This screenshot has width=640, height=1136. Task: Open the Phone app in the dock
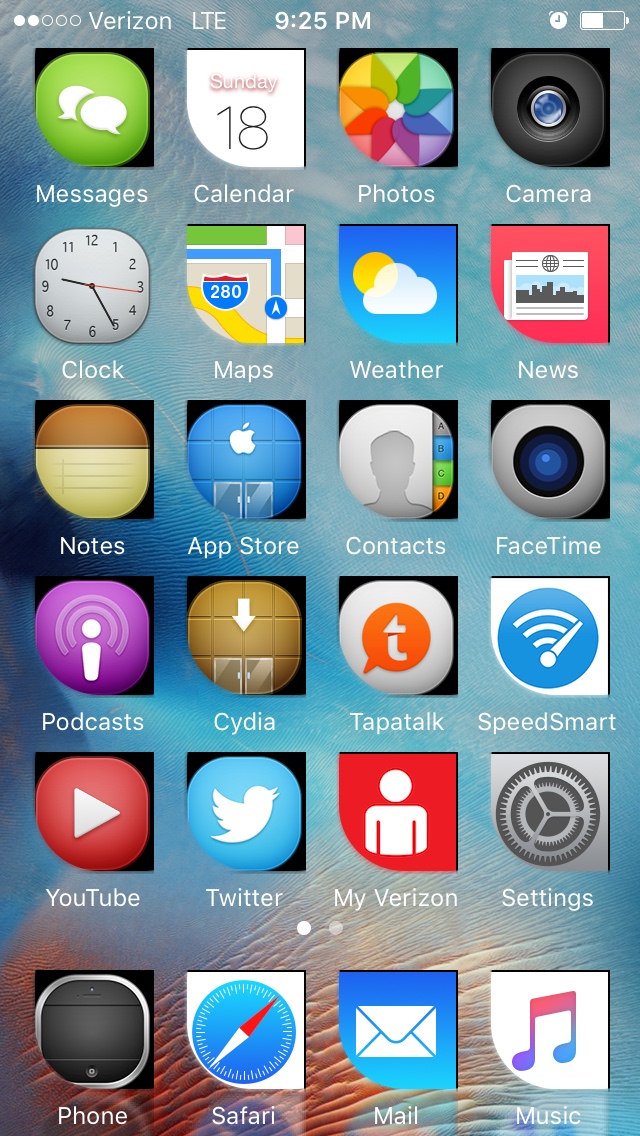pos(93,1030)
